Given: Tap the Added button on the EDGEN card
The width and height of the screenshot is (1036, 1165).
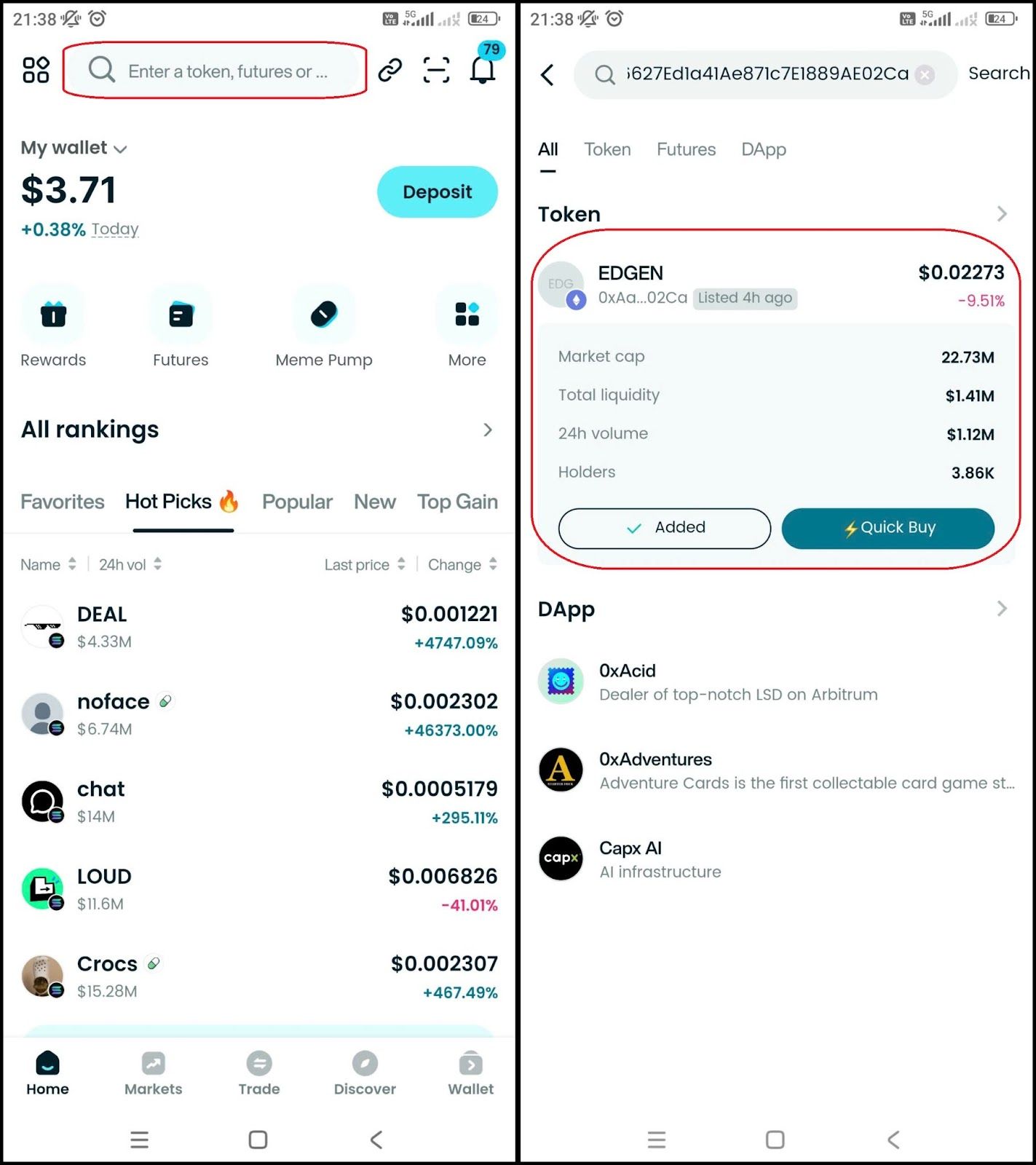Looking at the screenshot, I should (664, 528).
